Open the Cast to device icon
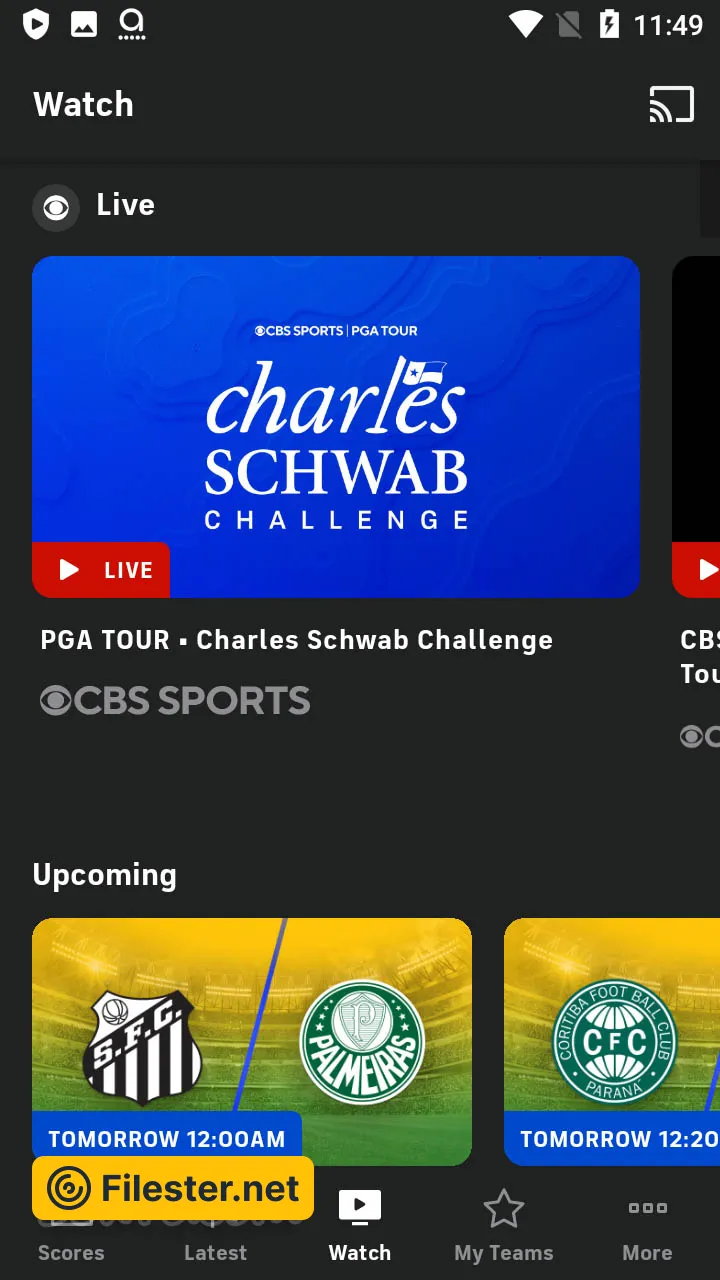Screen dimensions: 720x1280 (671, 105)
